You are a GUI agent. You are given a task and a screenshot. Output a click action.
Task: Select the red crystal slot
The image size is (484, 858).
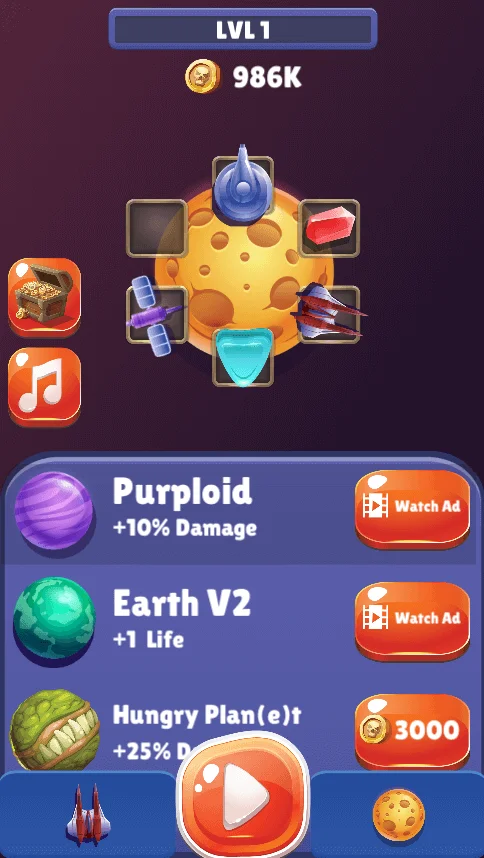click(x=330, y=228)
